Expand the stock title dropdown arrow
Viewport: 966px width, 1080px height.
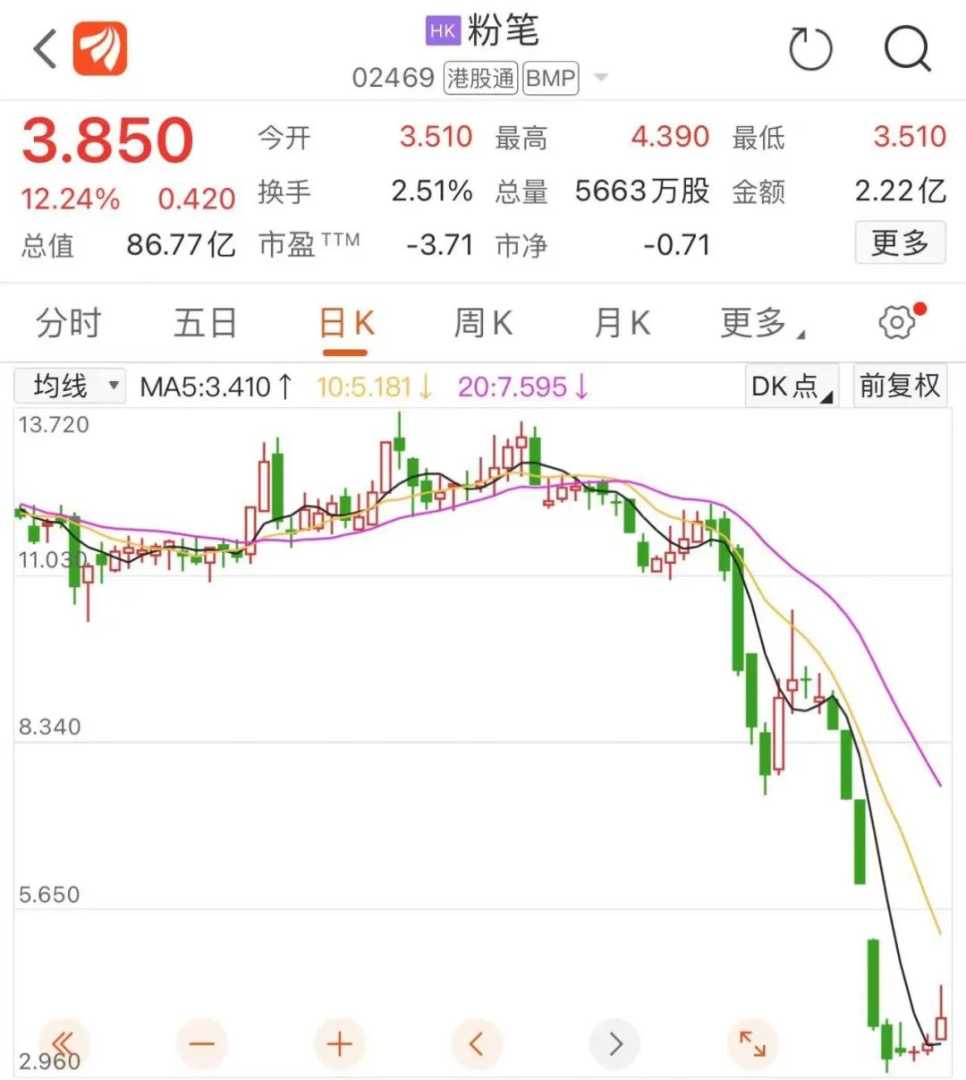click(601, 78)
